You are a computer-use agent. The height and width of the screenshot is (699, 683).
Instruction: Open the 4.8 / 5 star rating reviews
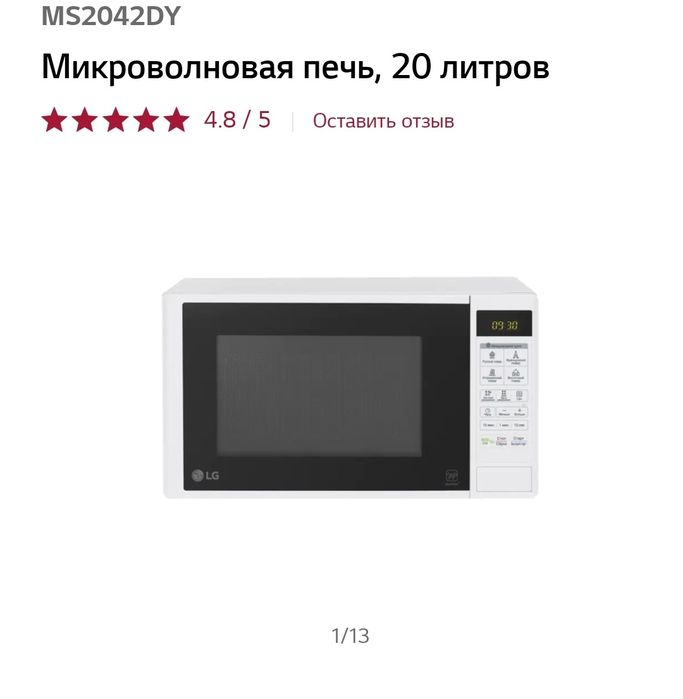click(155, 121)
